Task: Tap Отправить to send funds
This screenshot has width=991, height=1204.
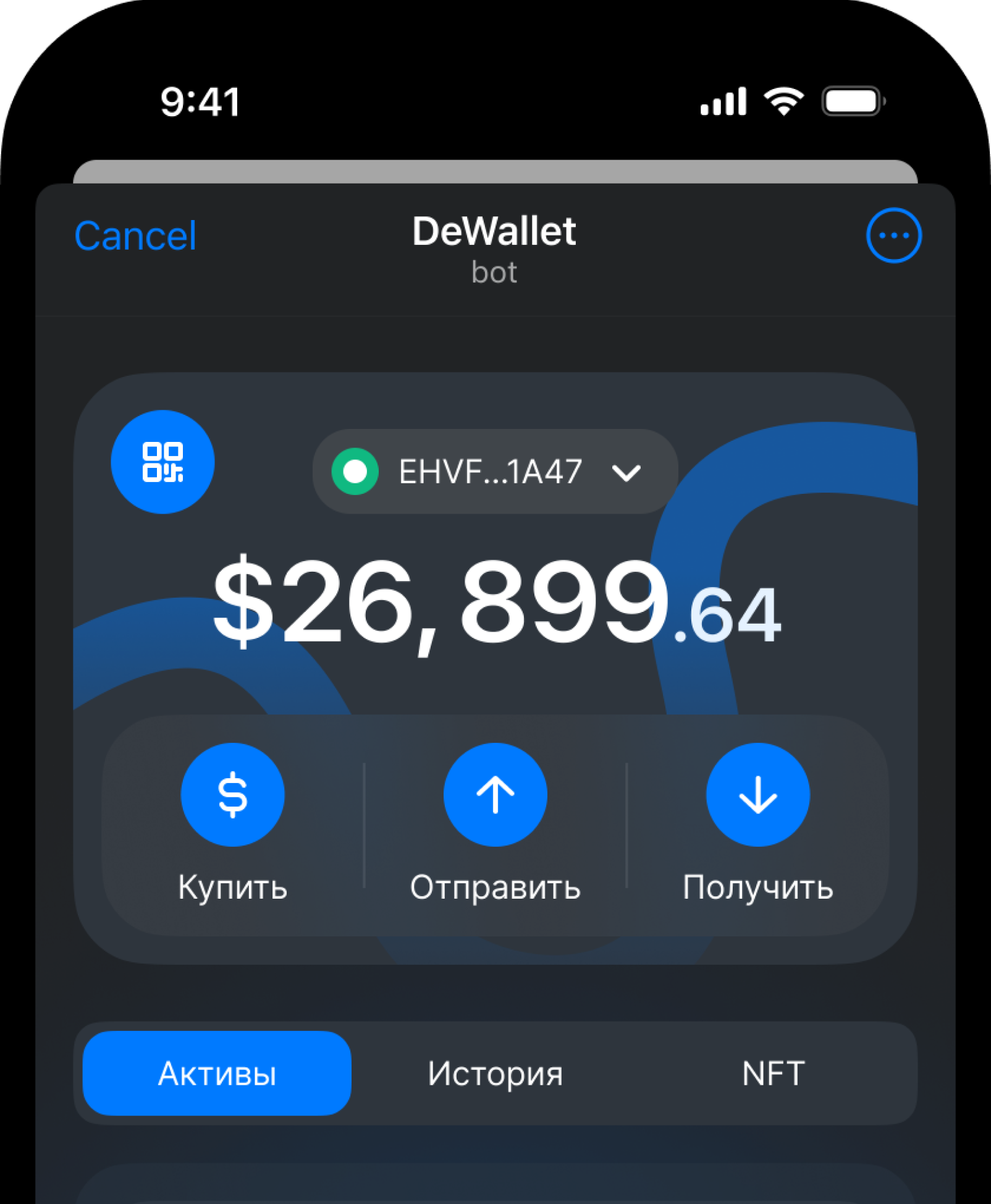Action: tap(495, 795)
